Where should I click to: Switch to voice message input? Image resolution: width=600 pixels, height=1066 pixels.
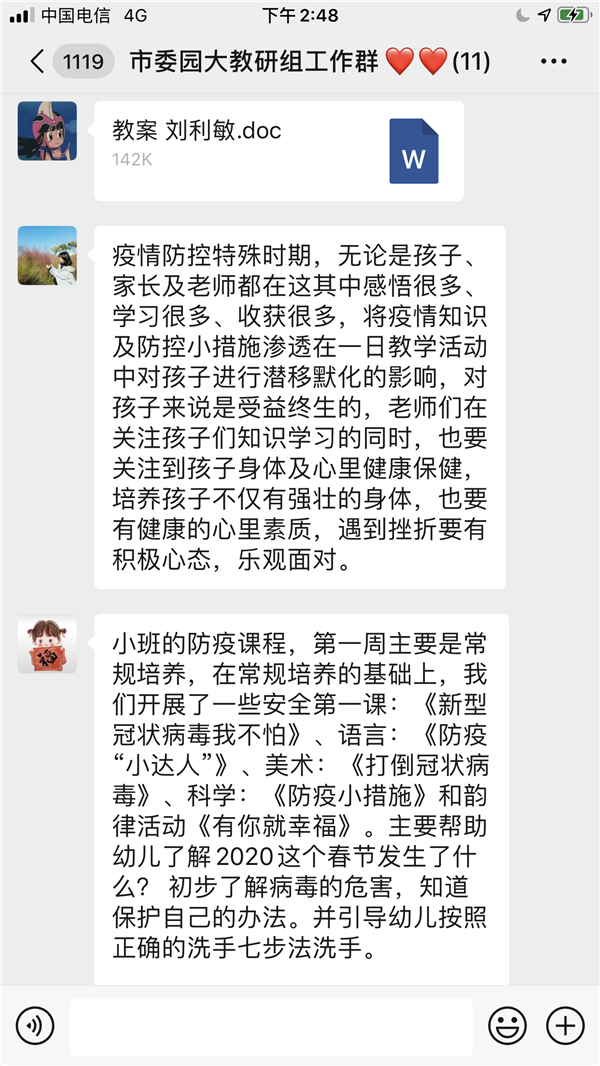pos(36,1026)
